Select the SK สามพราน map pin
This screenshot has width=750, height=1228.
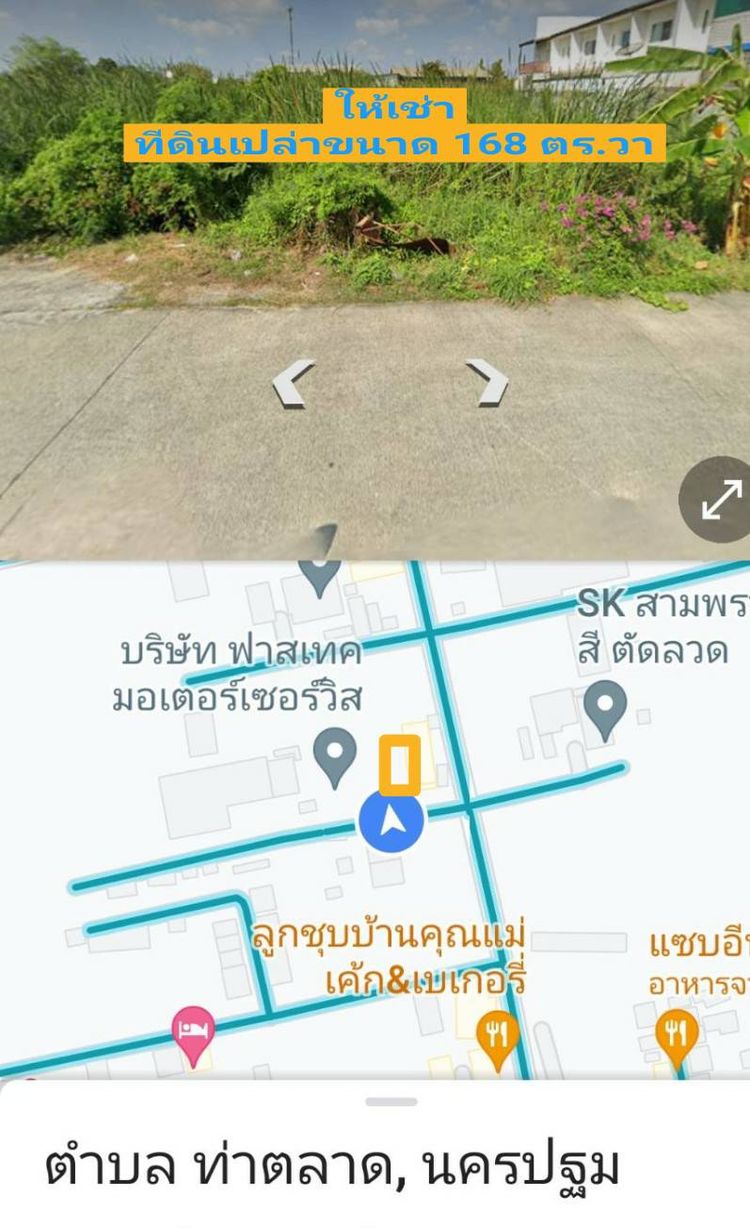(x=605, y=707)
